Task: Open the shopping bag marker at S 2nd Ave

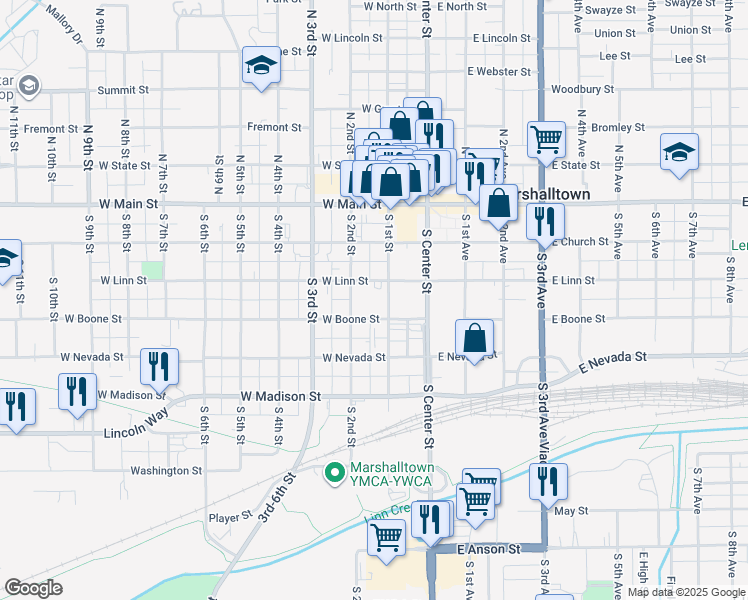Action: 498,204
